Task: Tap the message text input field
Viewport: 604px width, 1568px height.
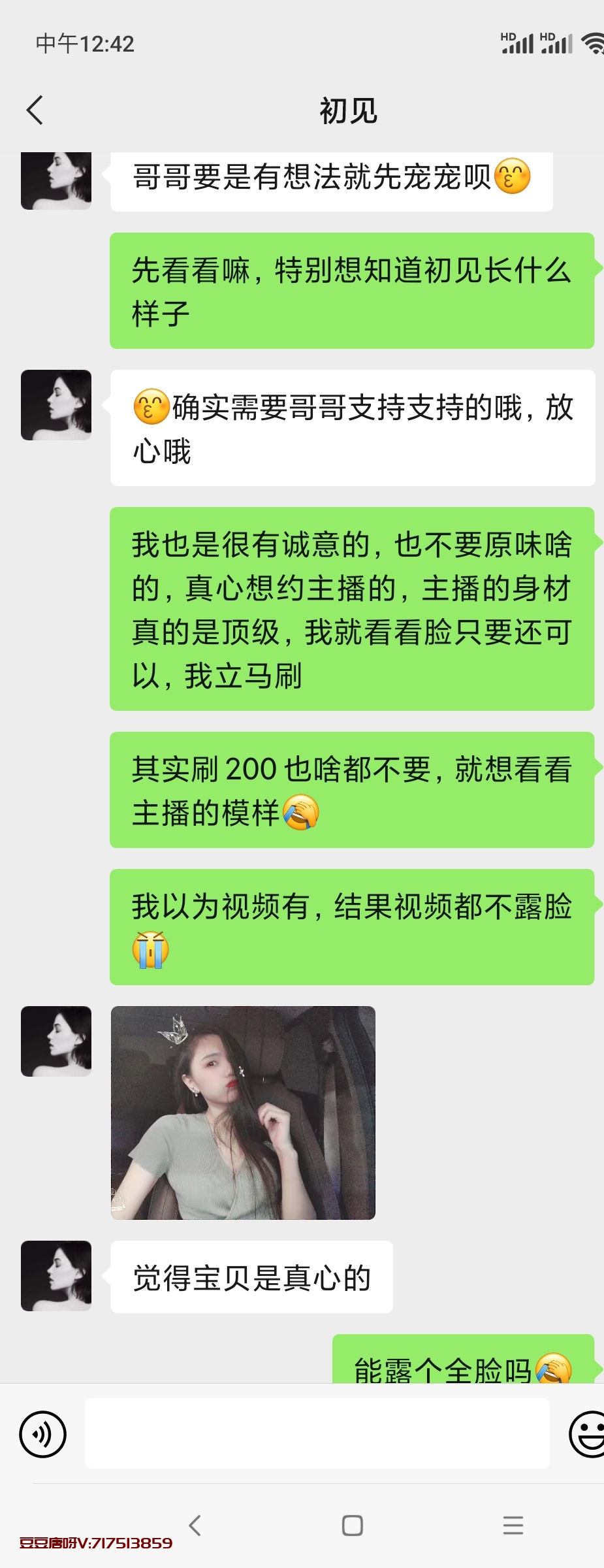Action: pos(317,1434)
